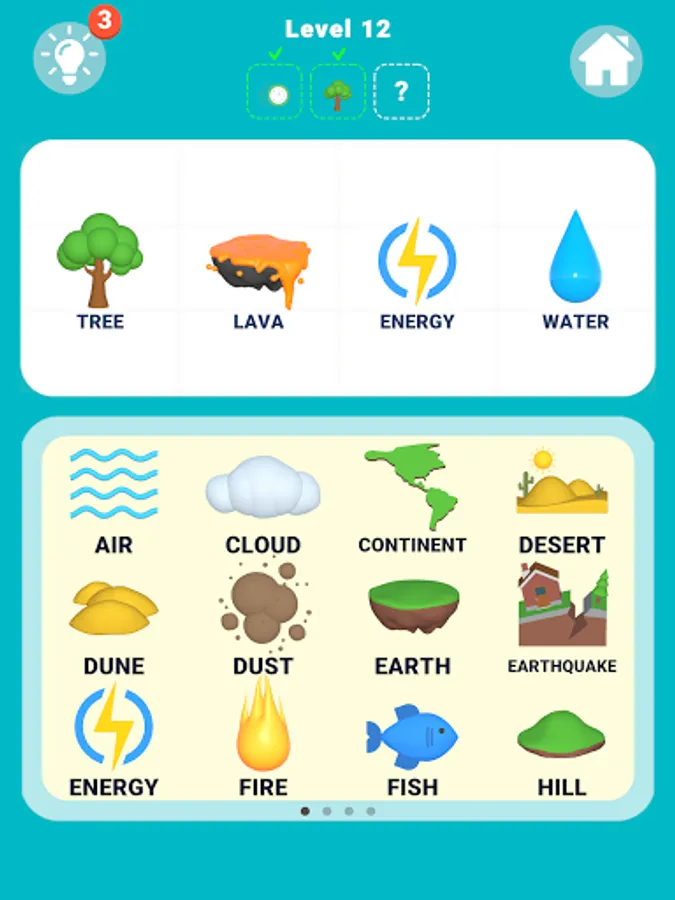Tap the Water element on the board
This screenshot has height=900, width=675.
[x=575, y=270]
